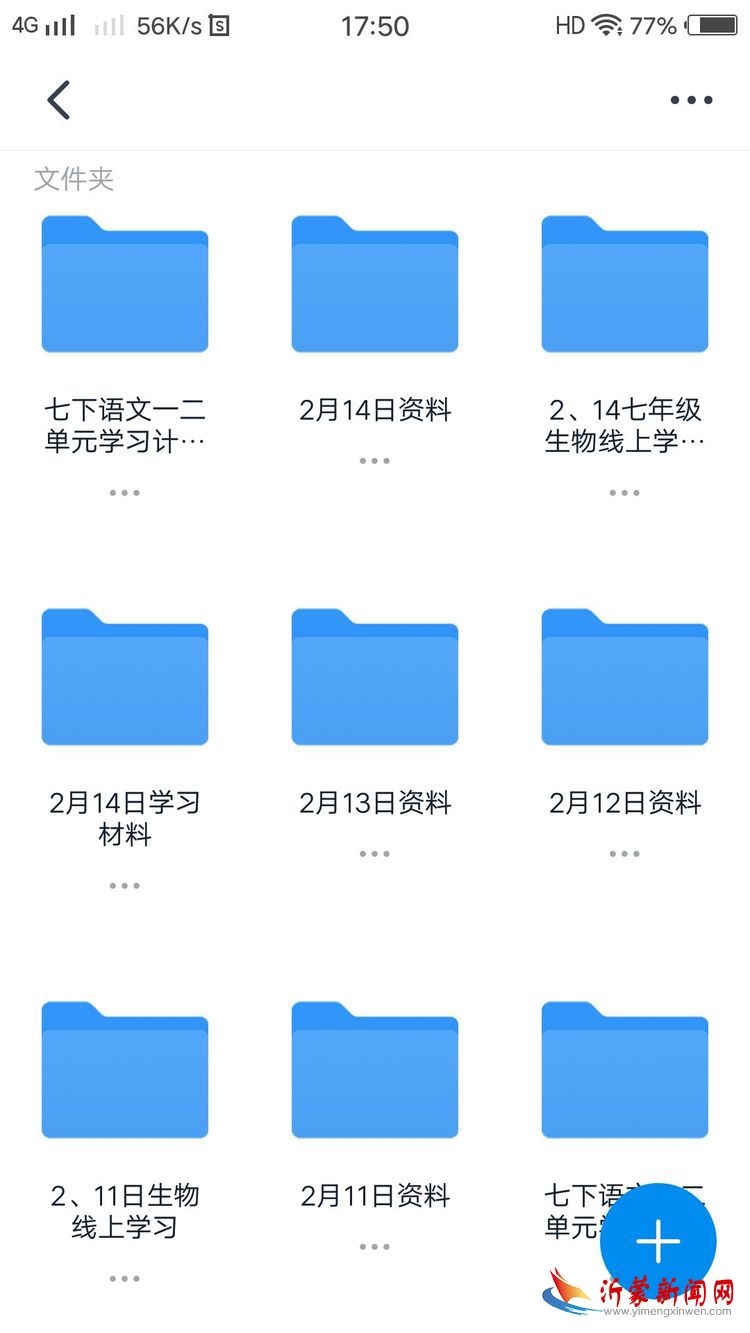Open options menu under 2、11日生物线上学习

click(124, 1277)
